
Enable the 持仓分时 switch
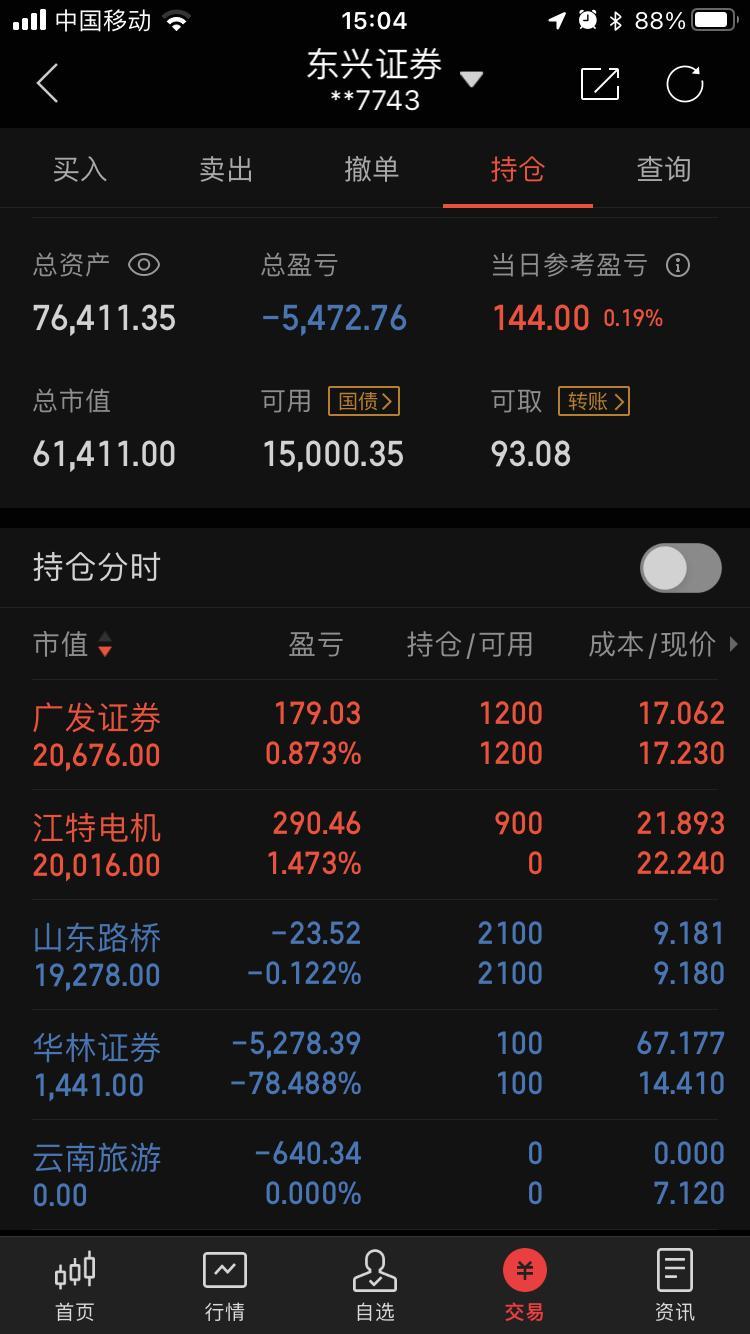point(681,568)
